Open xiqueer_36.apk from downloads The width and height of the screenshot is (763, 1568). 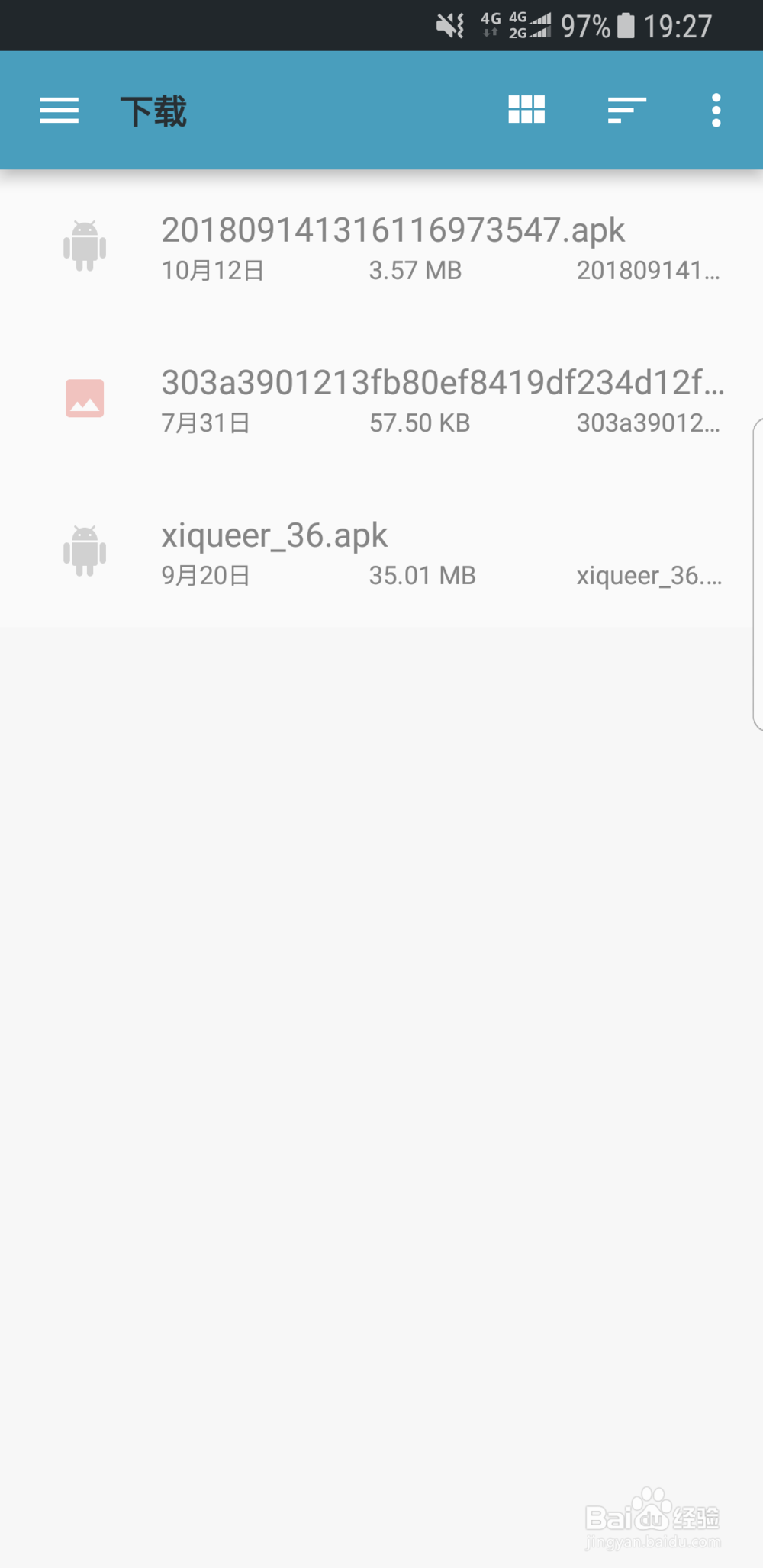[x=275, y=535]
